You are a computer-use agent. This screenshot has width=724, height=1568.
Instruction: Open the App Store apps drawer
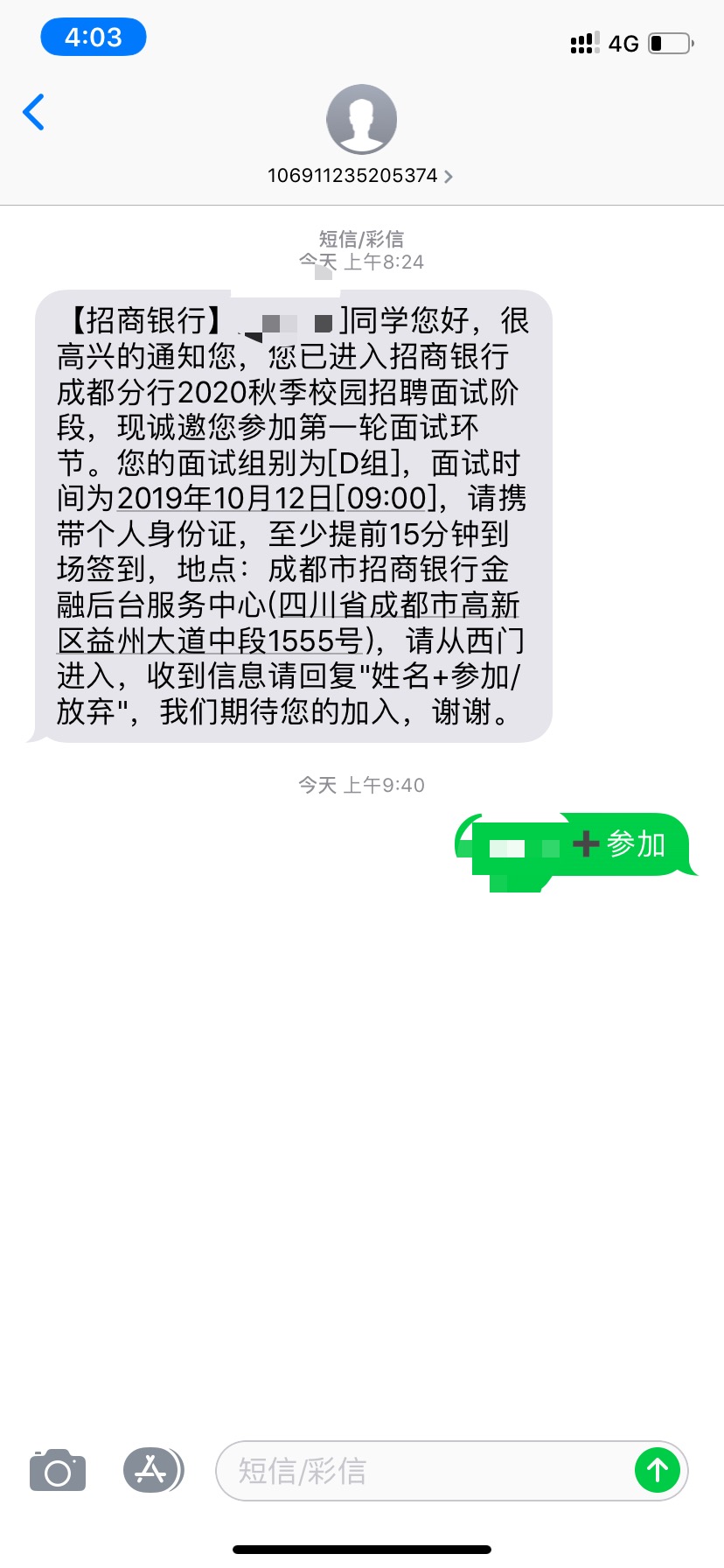152,1471
